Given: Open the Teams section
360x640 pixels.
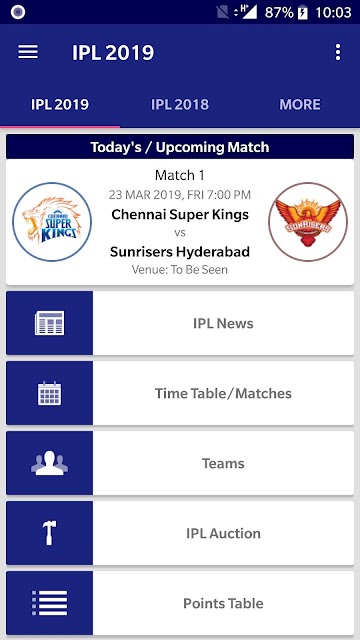Looking at the screenshot, I should click(180, 463).
